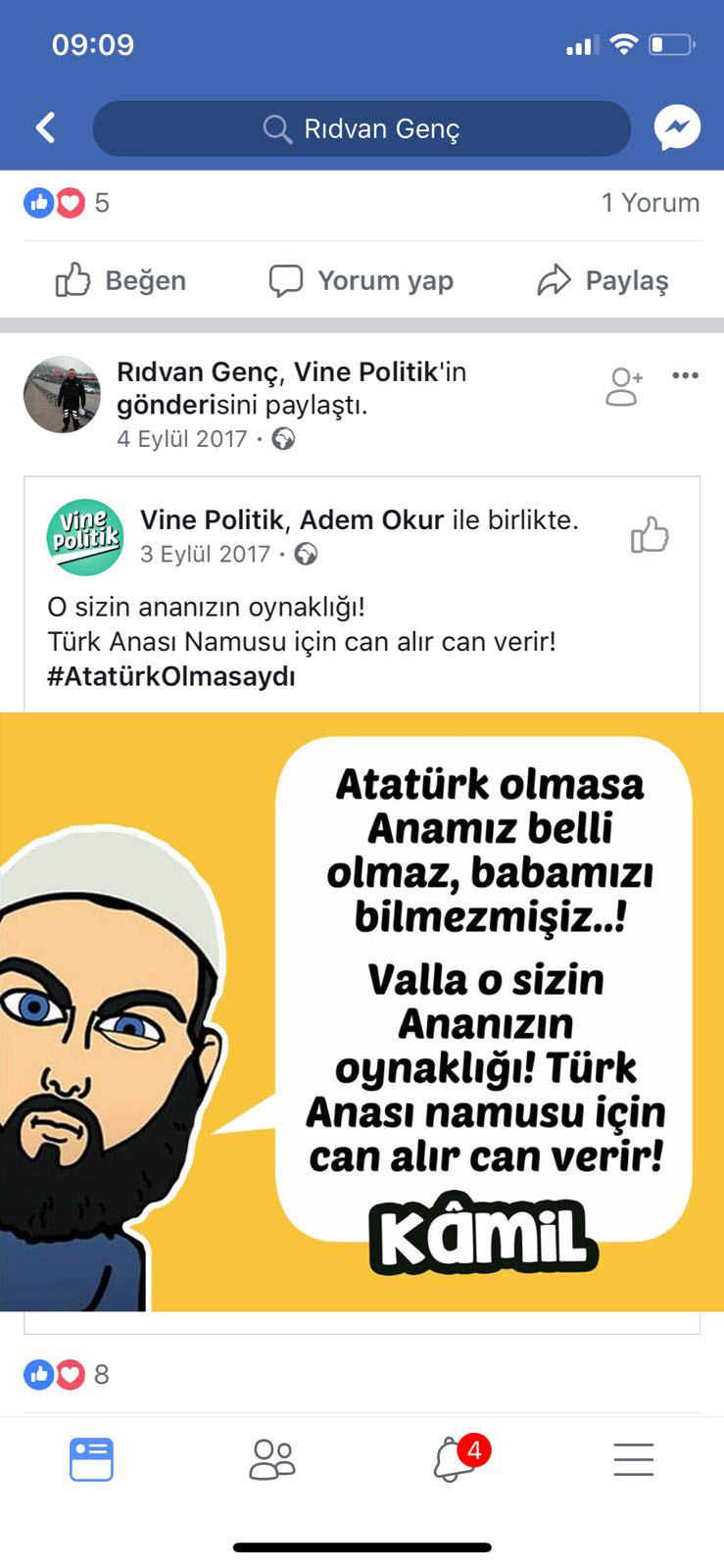Viewport: 724px width, 1568px height.
Task: Open the shared Kâmil cartoon image
Action: point(362,1011)
